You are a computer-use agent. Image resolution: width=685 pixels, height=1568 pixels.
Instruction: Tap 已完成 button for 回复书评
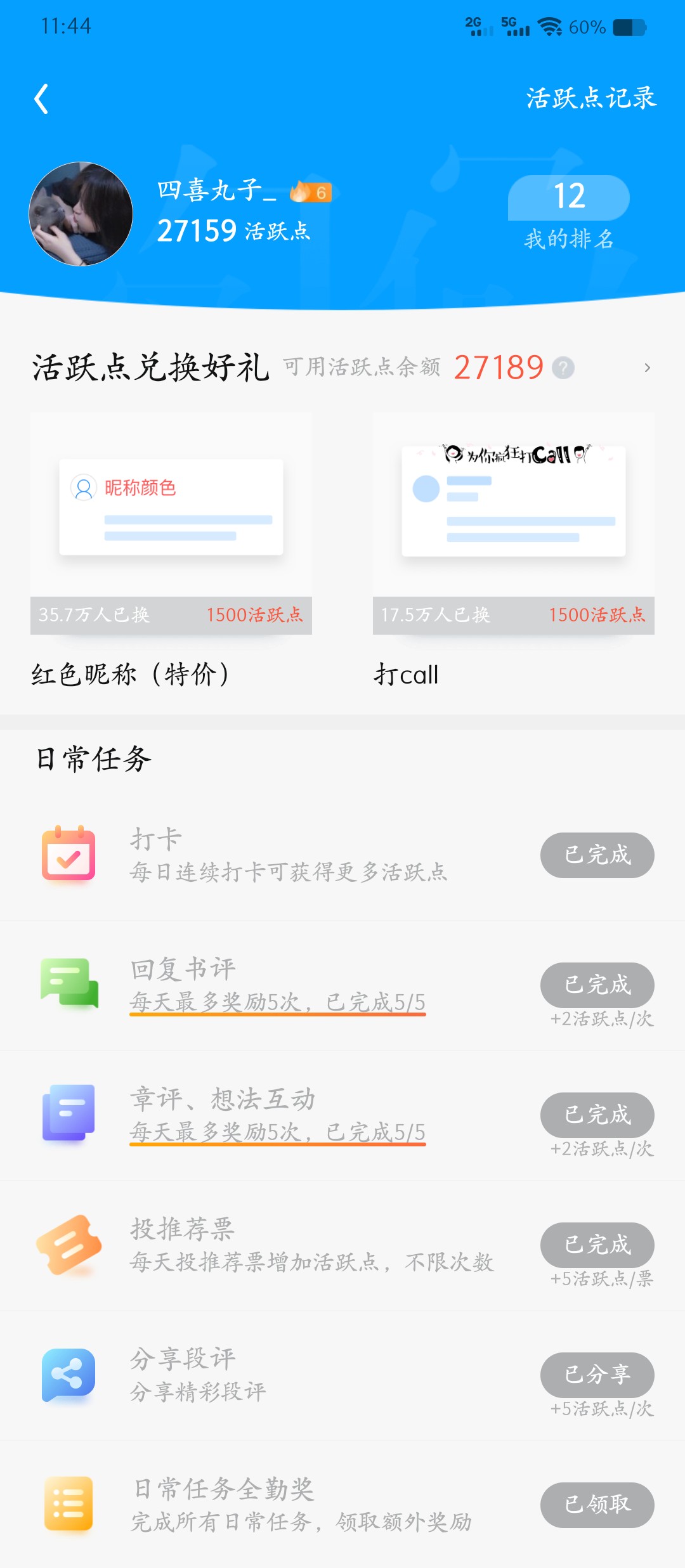597,985
